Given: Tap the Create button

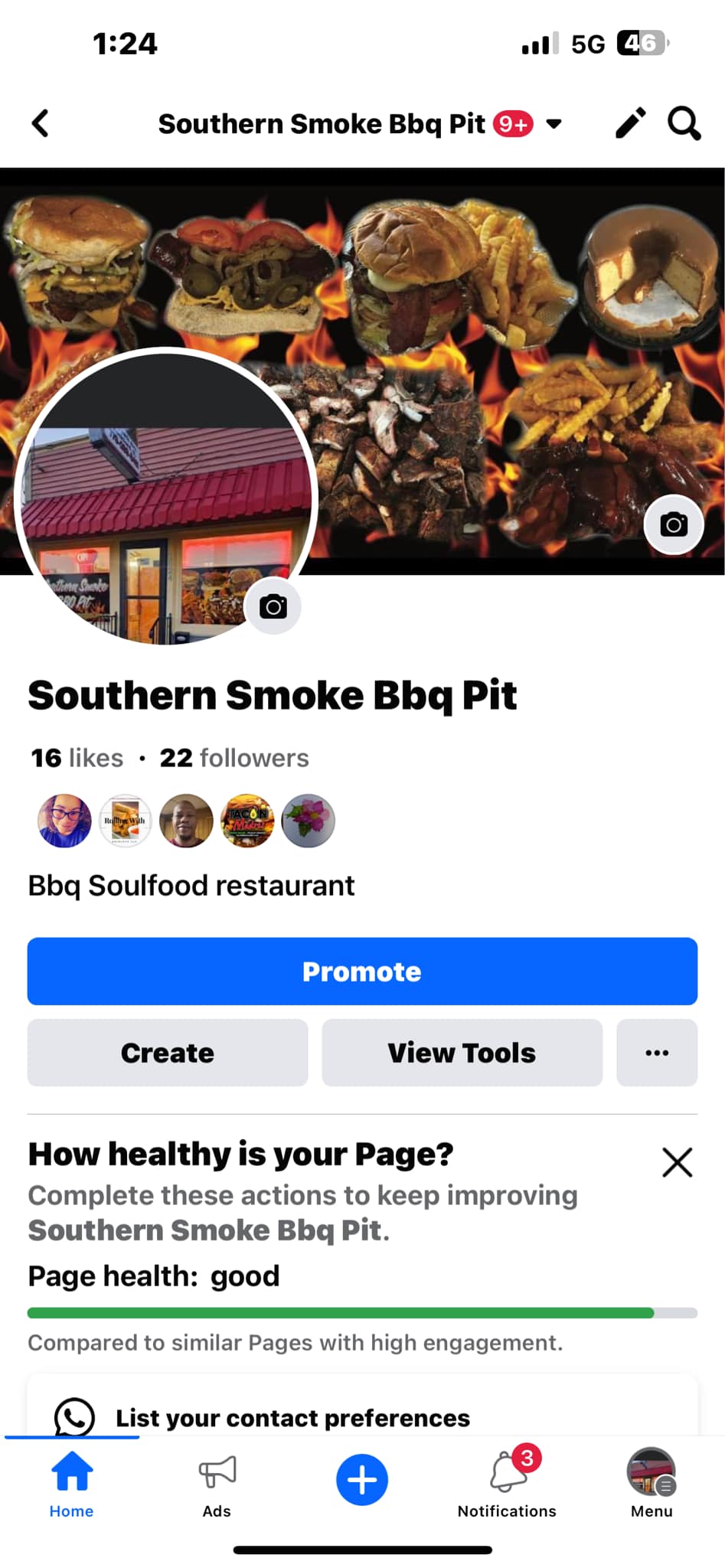Looking at the screenshot, I should point(168,1053).
